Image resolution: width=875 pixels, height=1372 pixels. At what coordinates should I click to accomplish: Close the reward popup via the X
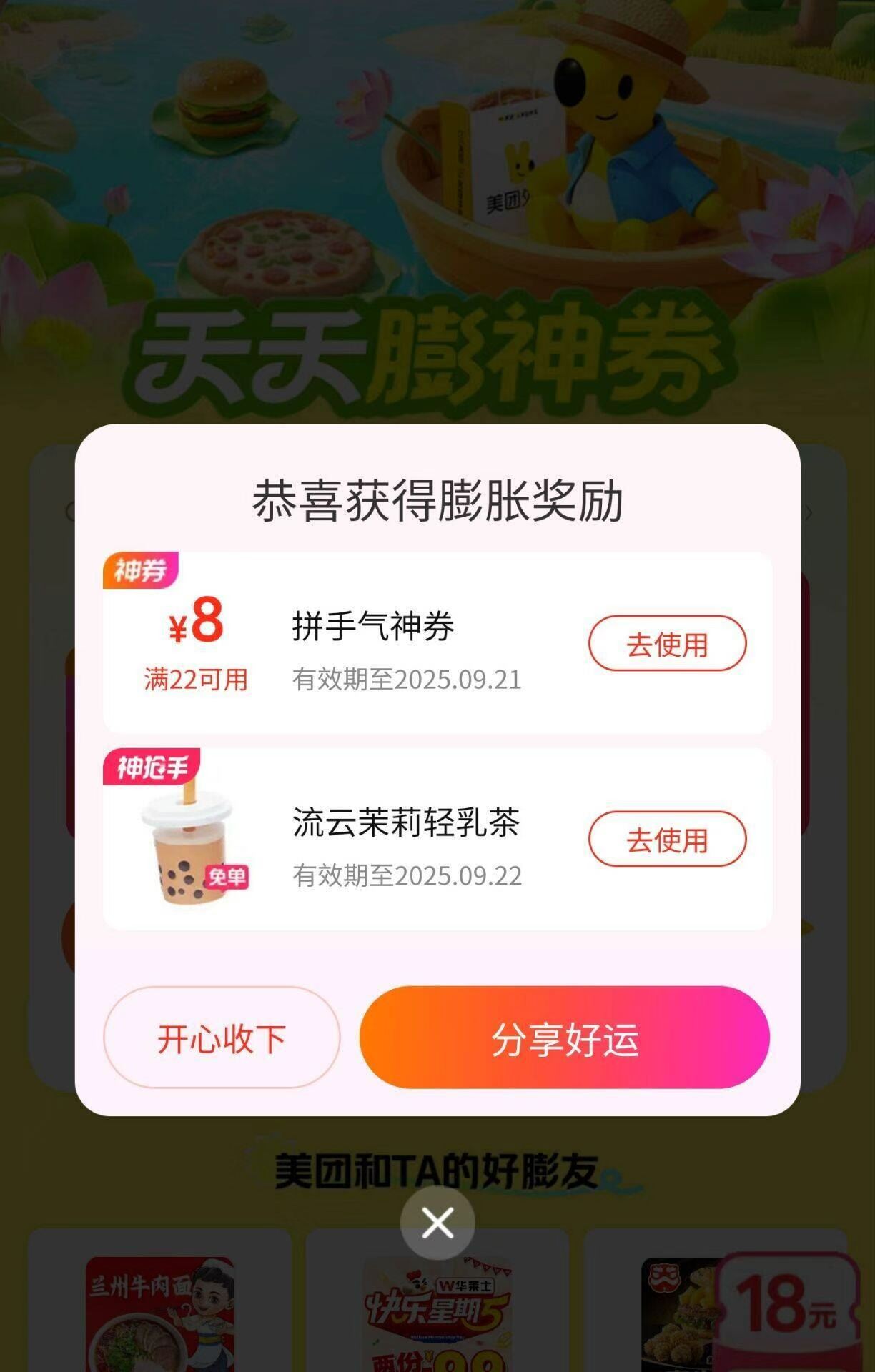click(x=437, y=1222)
